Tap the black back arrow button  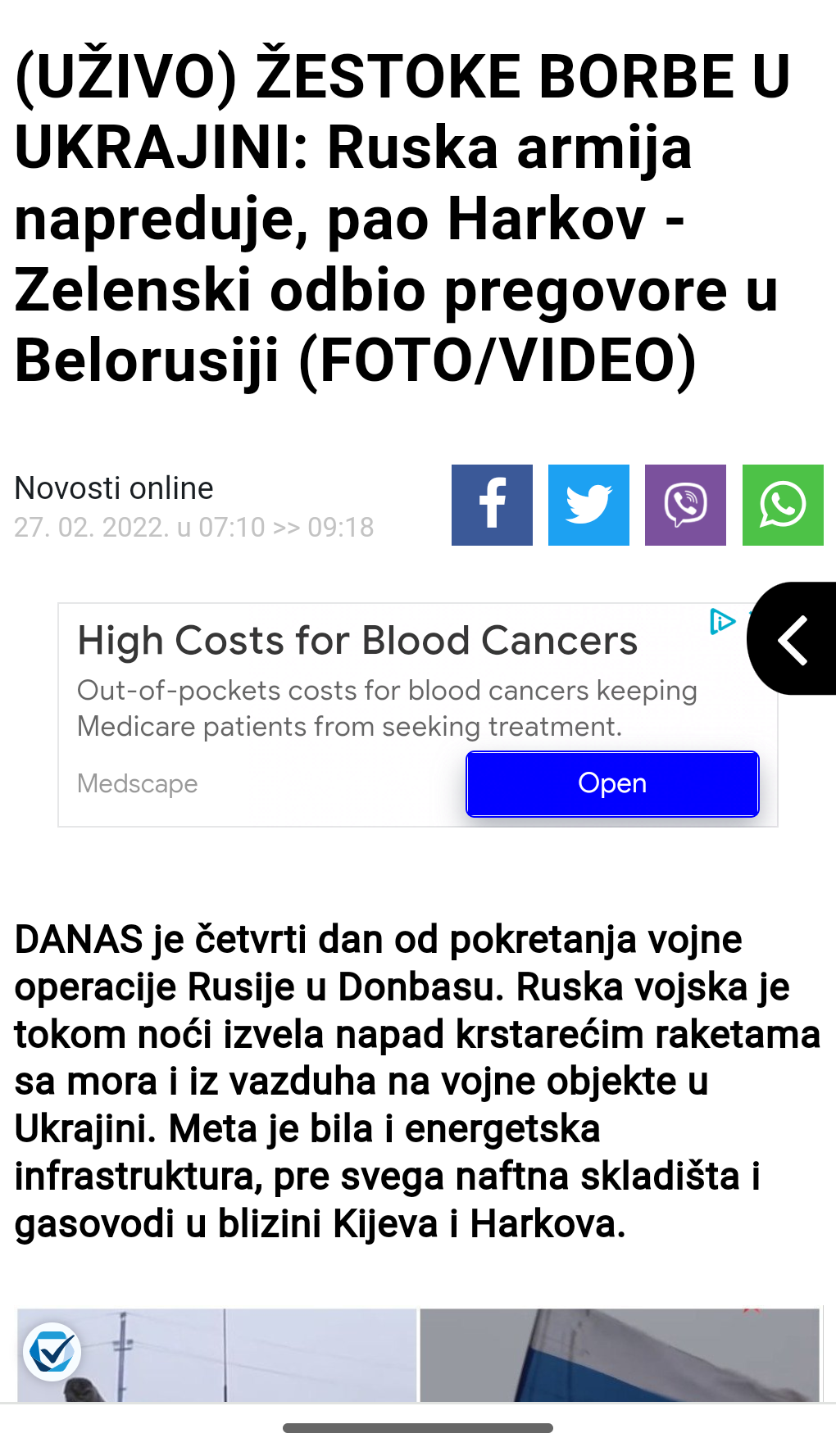point(793,639)
